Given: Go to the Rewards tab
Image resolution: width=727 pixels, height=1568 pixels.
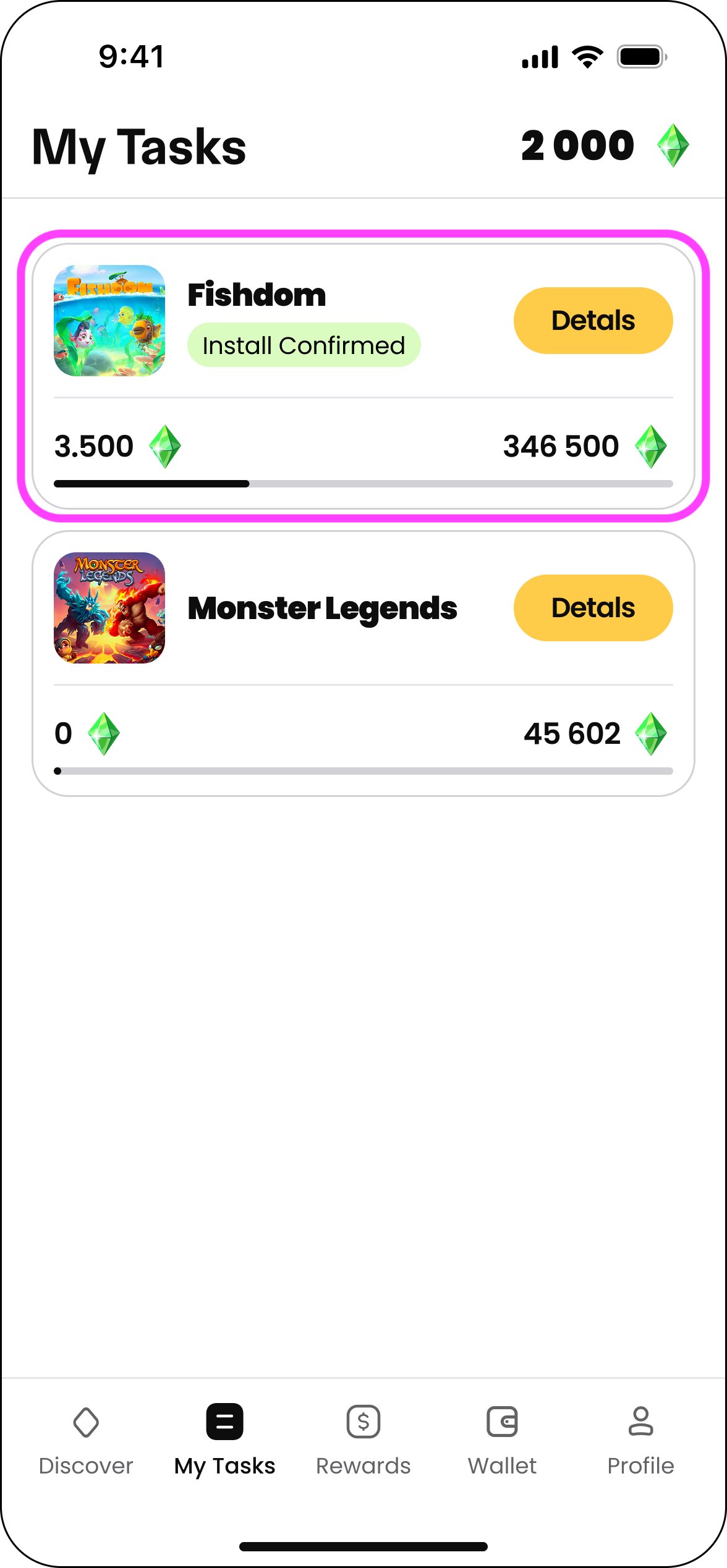Looking at the screenshot, I should (x=363, y=1439).
